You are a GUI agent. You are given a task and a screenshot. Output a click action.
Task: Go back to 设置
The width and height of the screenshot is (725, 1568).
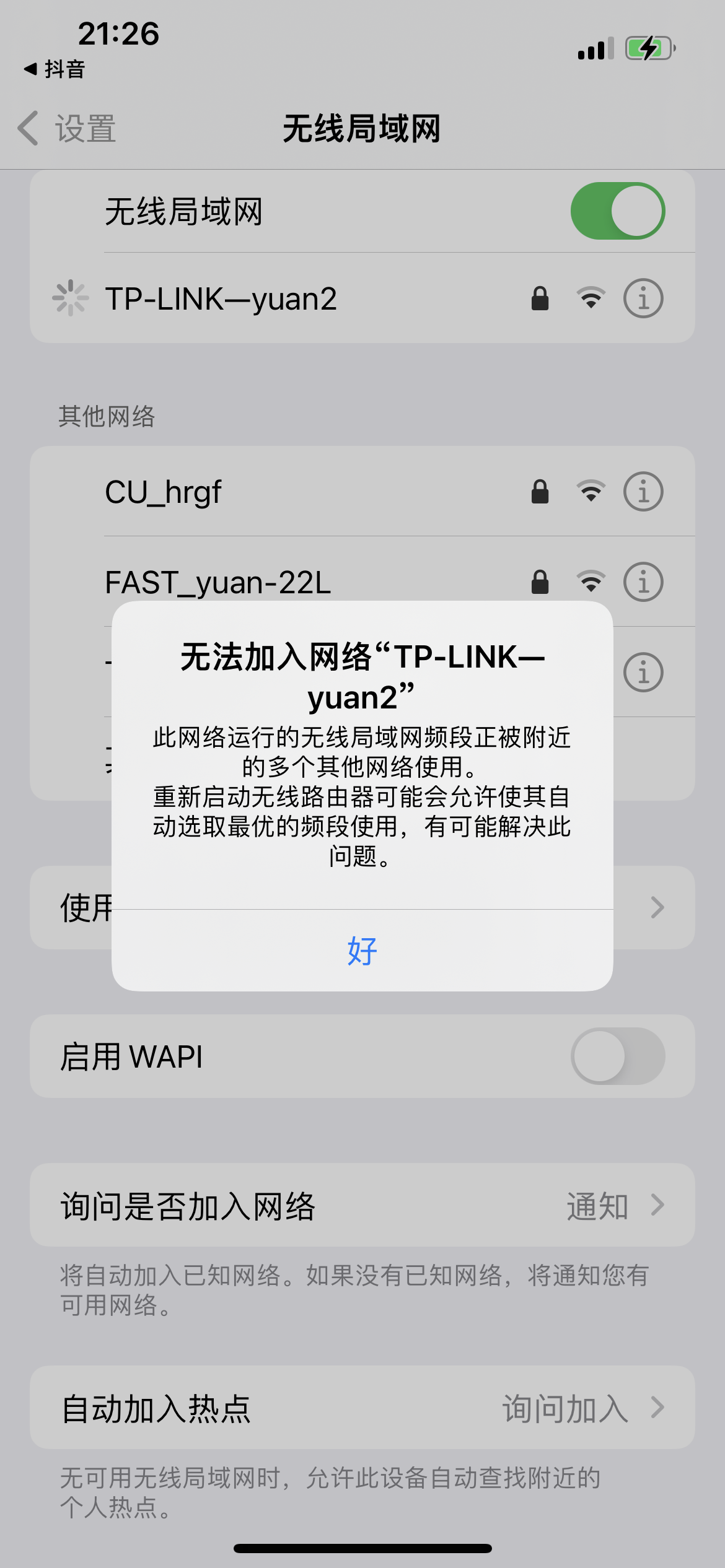click(x=67, y=129)
